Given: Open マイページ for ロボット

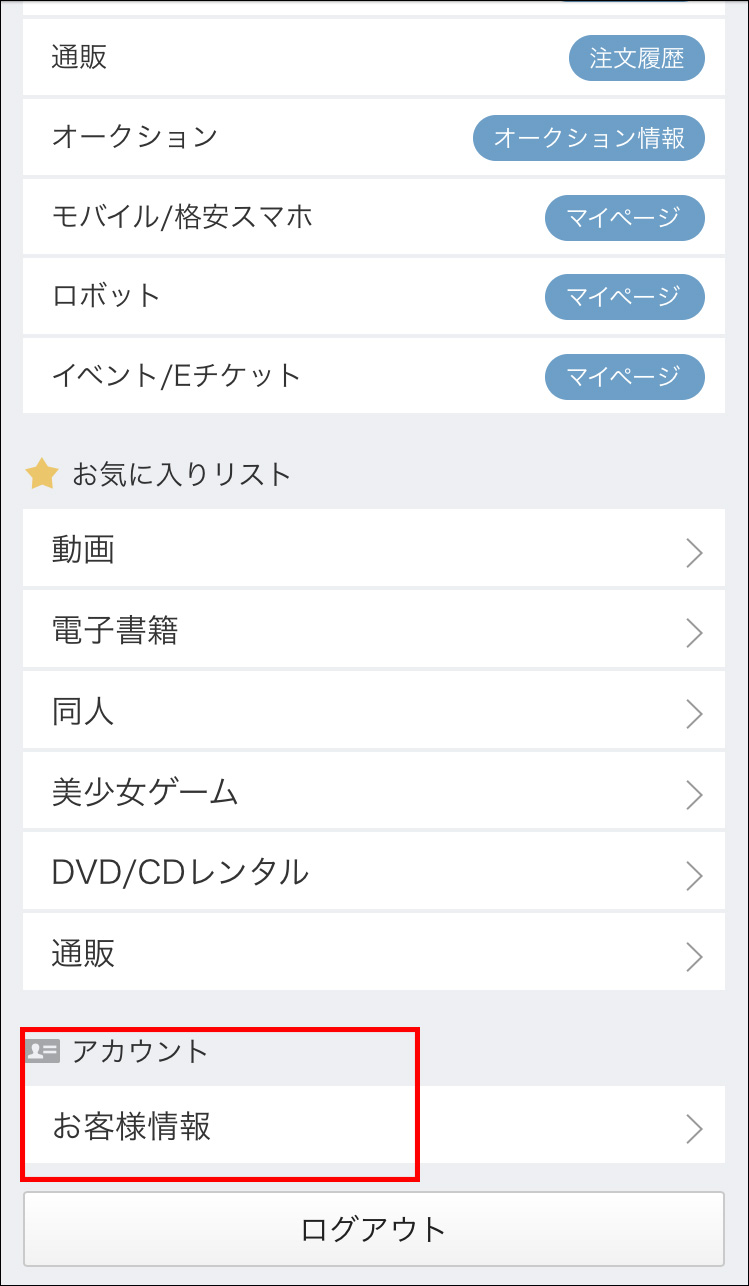Looking at the screenshot, I should tap(624, 297).
